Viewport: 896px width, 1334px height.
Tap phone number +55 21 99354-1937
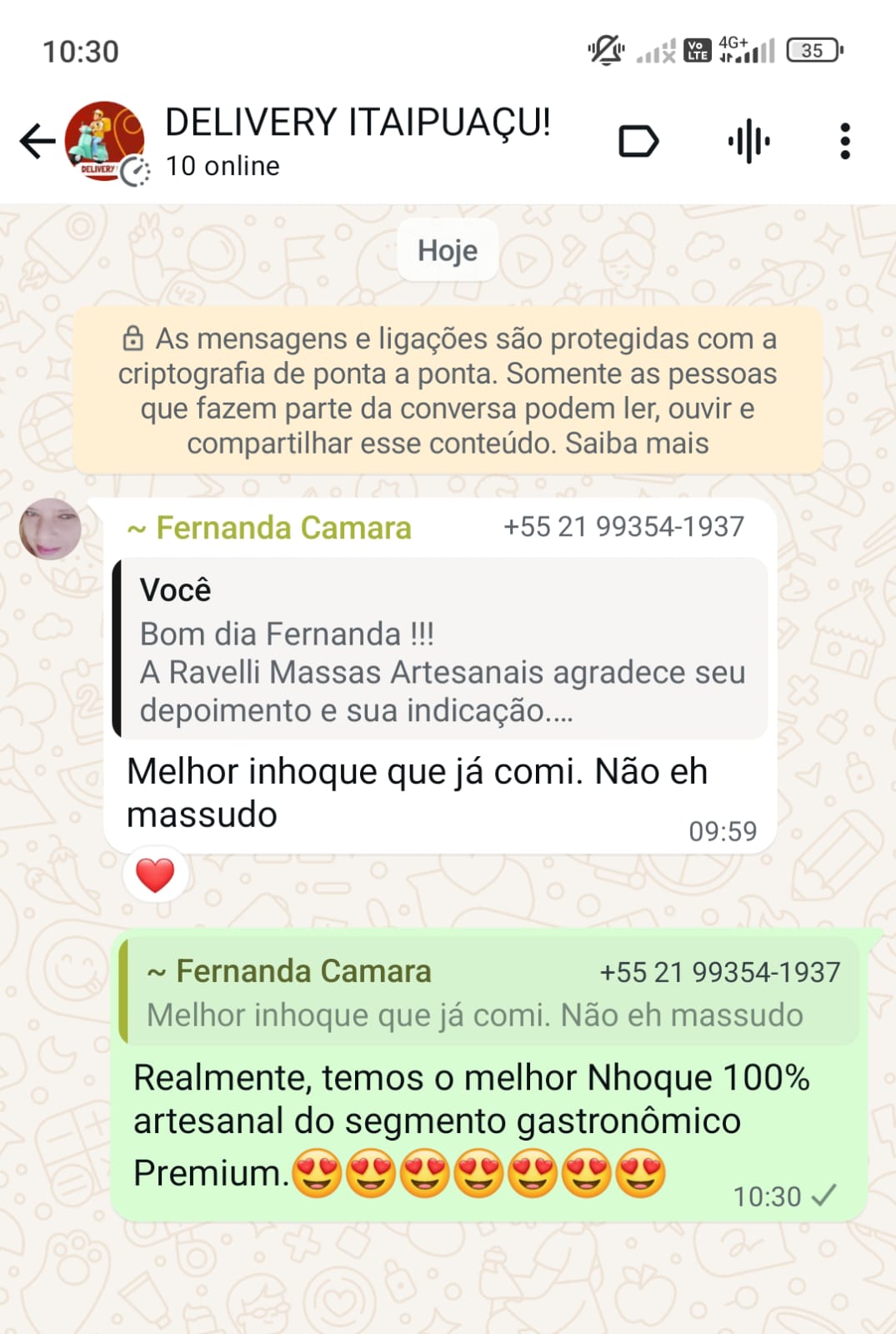623,527
